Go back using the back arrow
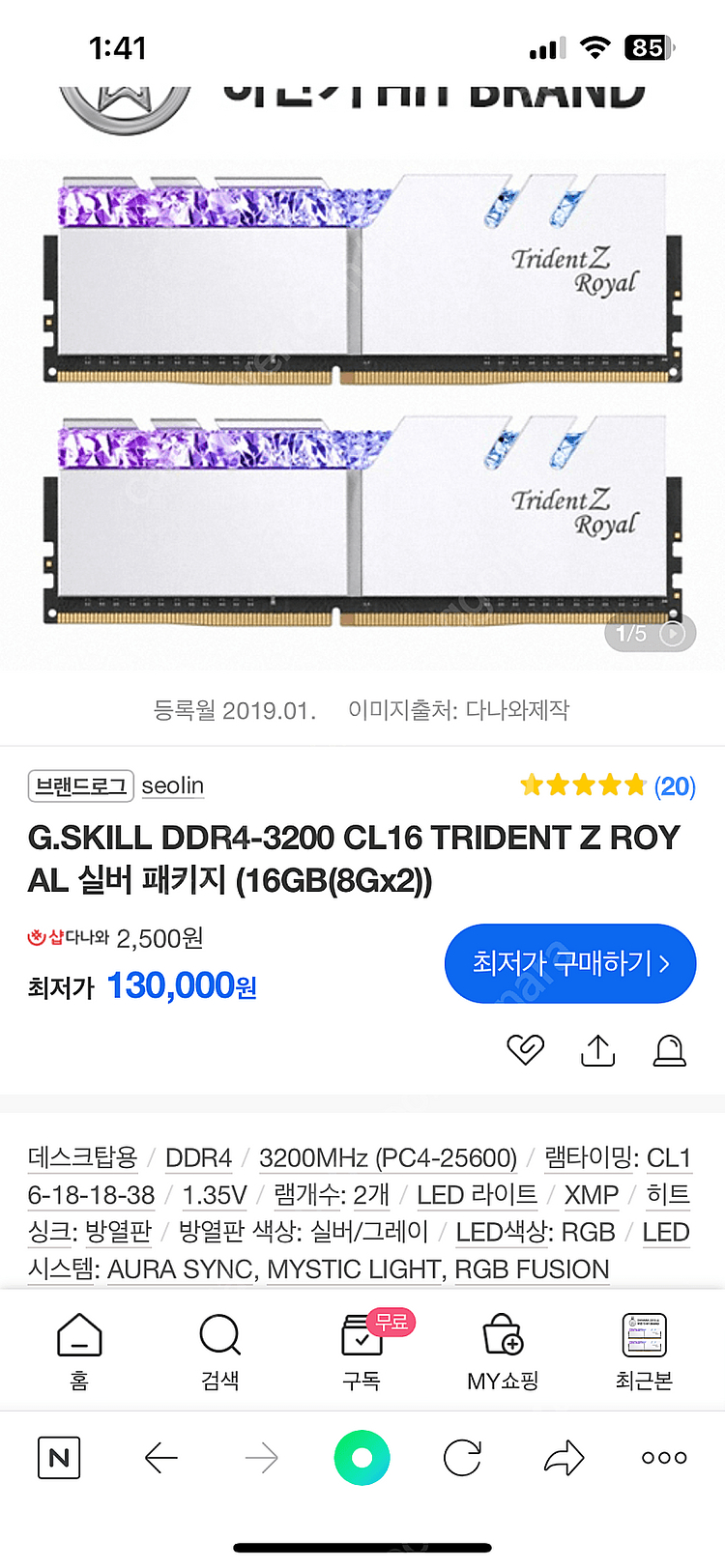The width and height of the screenshot is (725, 1568). click(160, 1459)
